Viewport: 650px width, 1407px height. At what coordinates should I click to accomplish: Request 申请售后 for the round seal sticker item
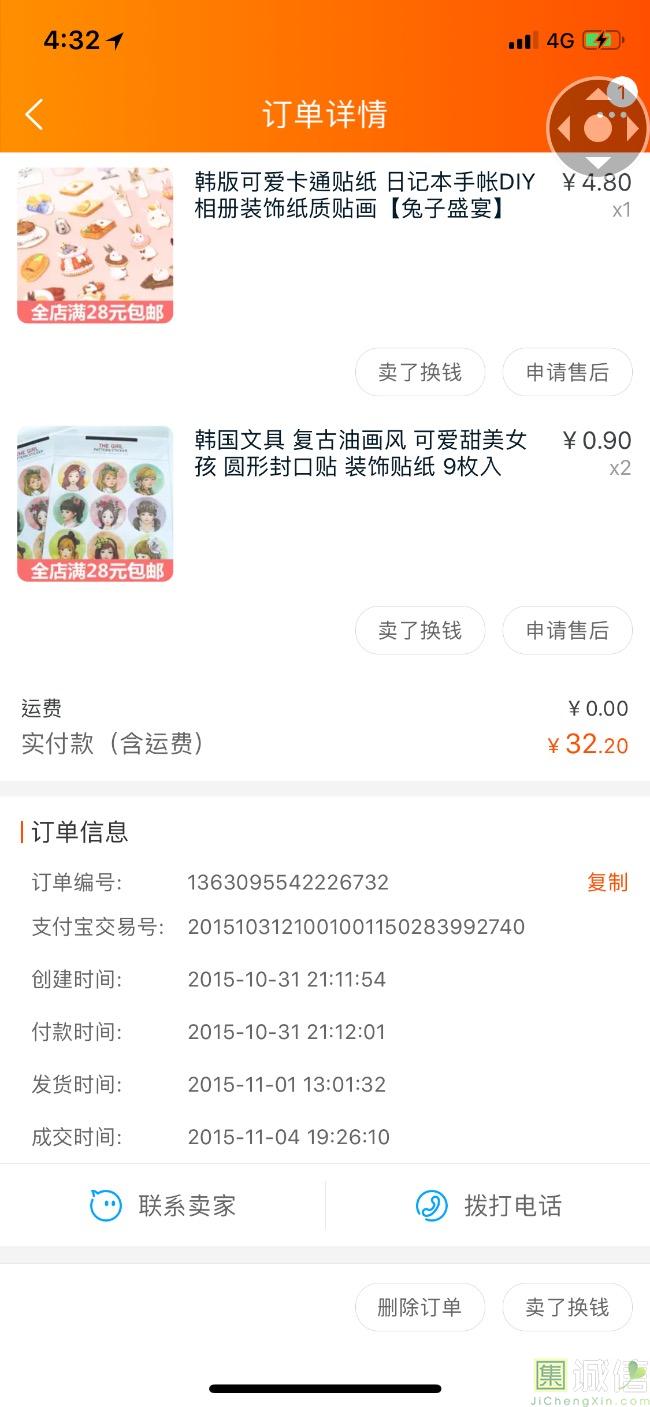coord(567,631)
